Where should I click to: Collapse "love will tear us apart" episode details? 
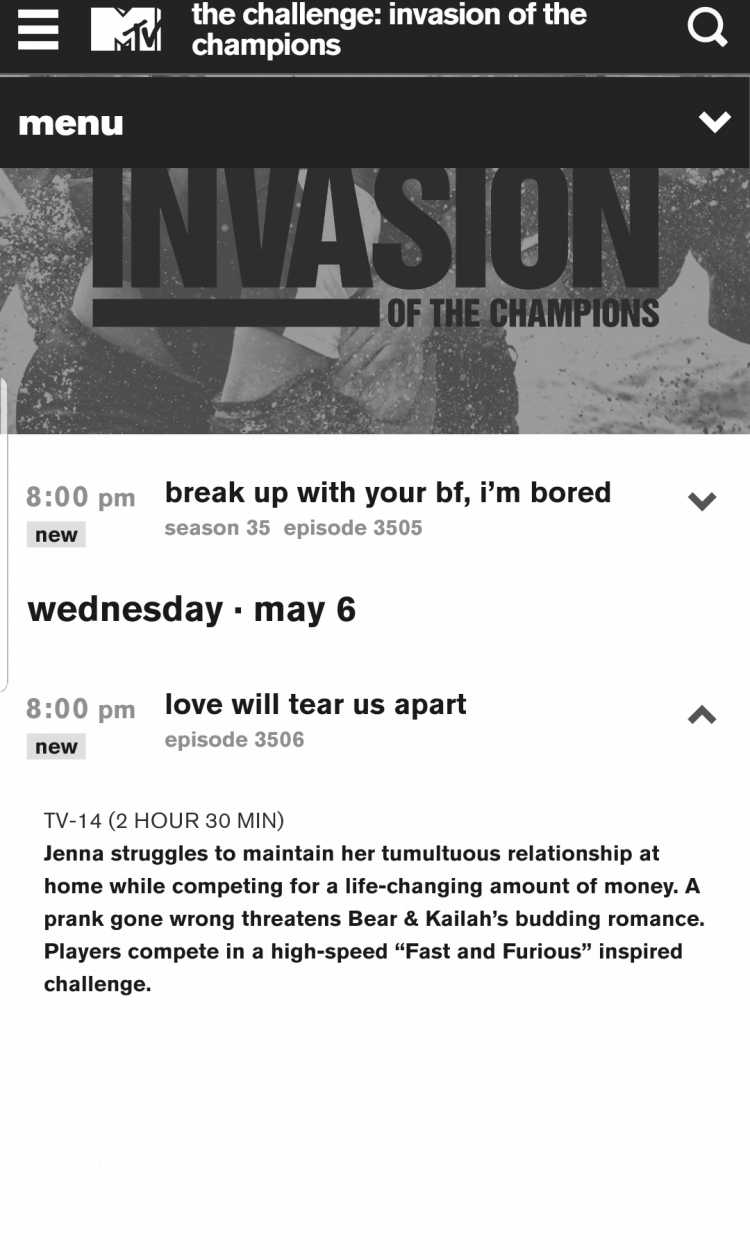click(702, 714)
